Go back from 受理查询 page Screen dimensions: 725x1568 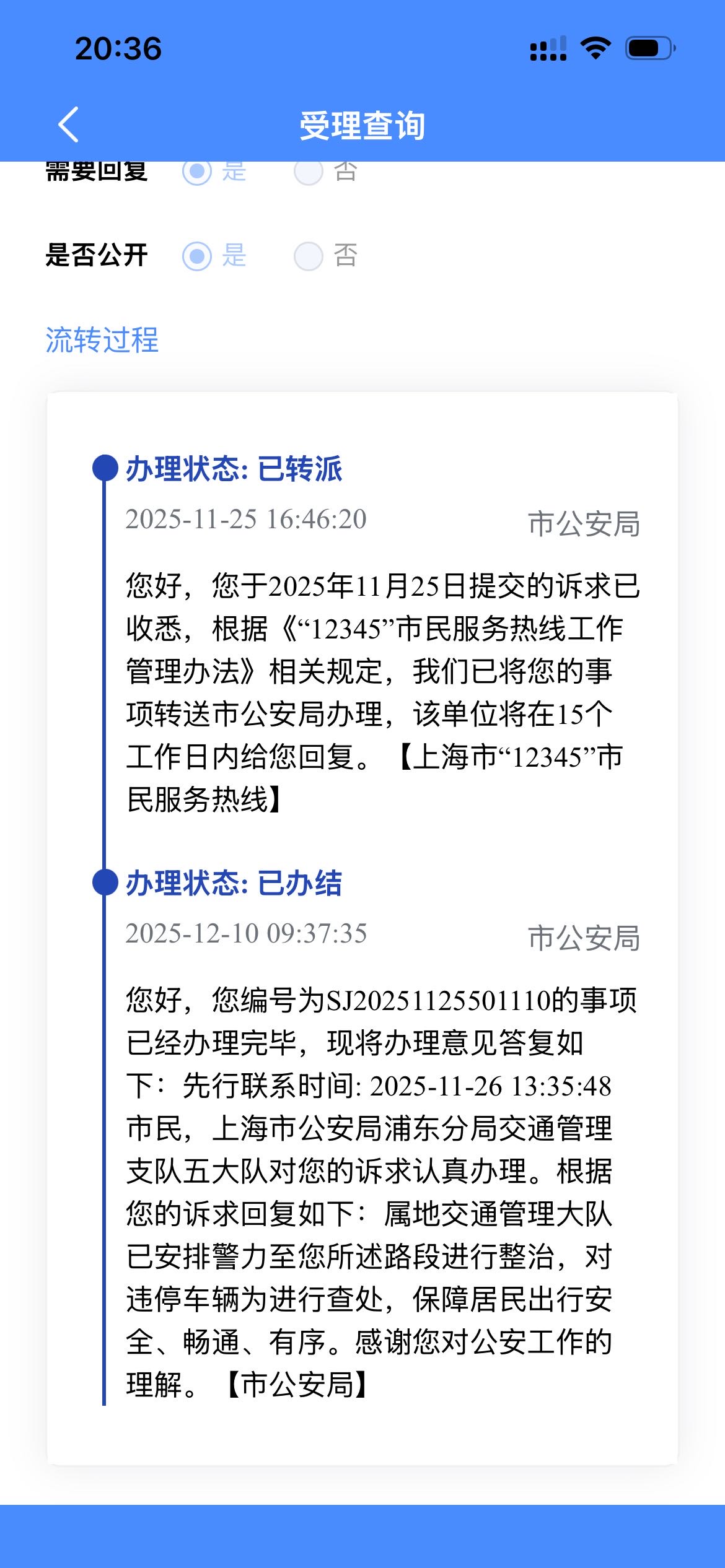68,124
